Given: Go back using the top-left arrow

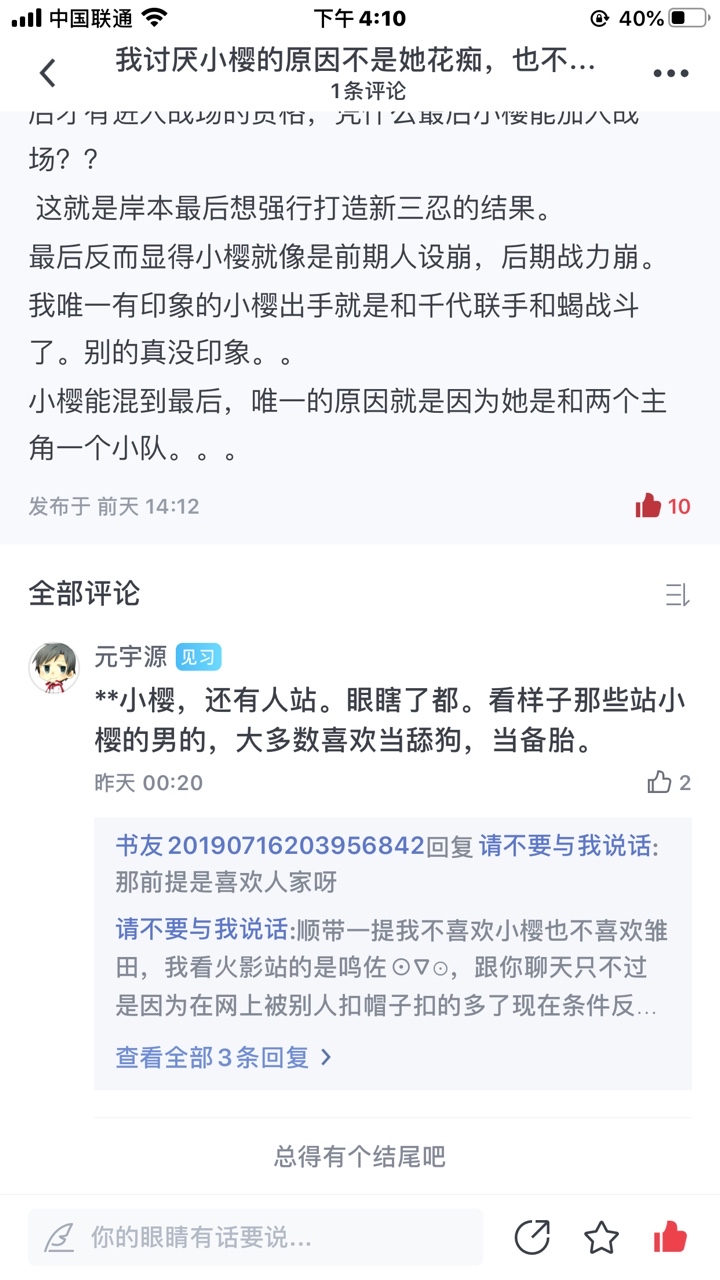Looking at the screenshot, I should tap(47, 73).
